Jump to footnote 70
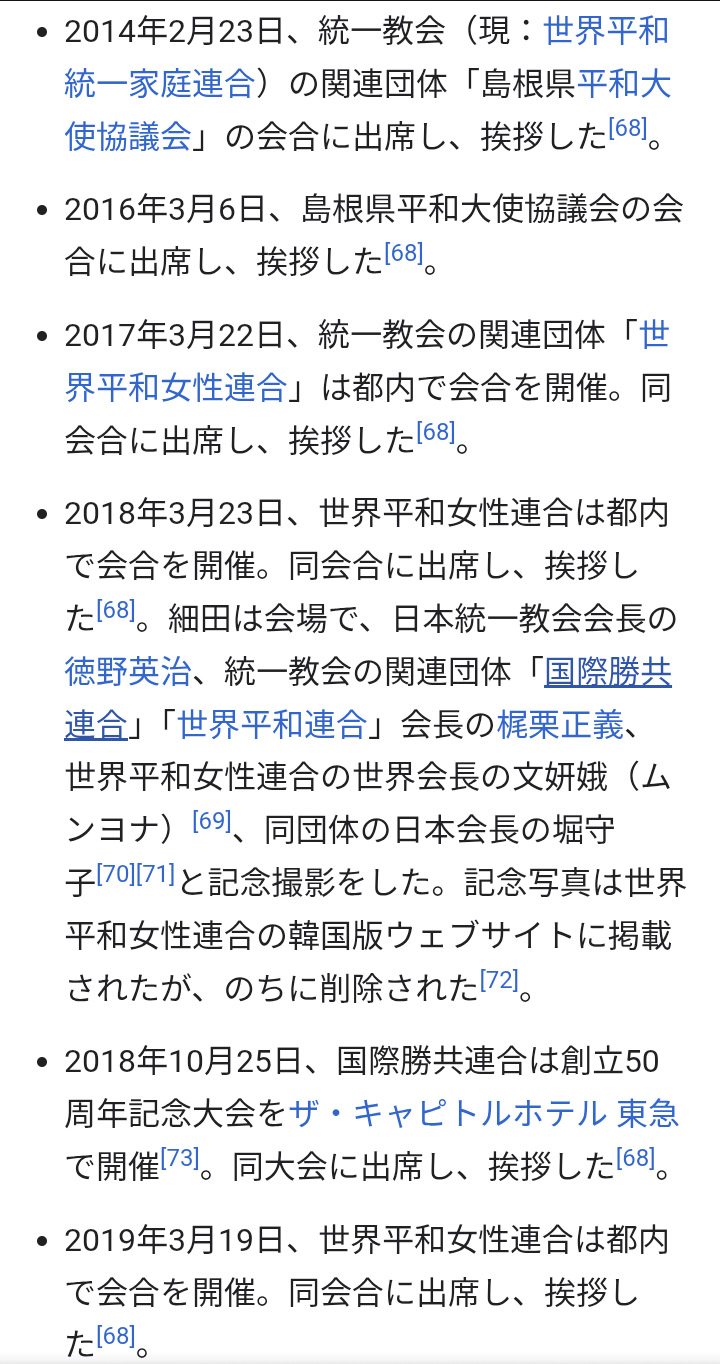 116,873
